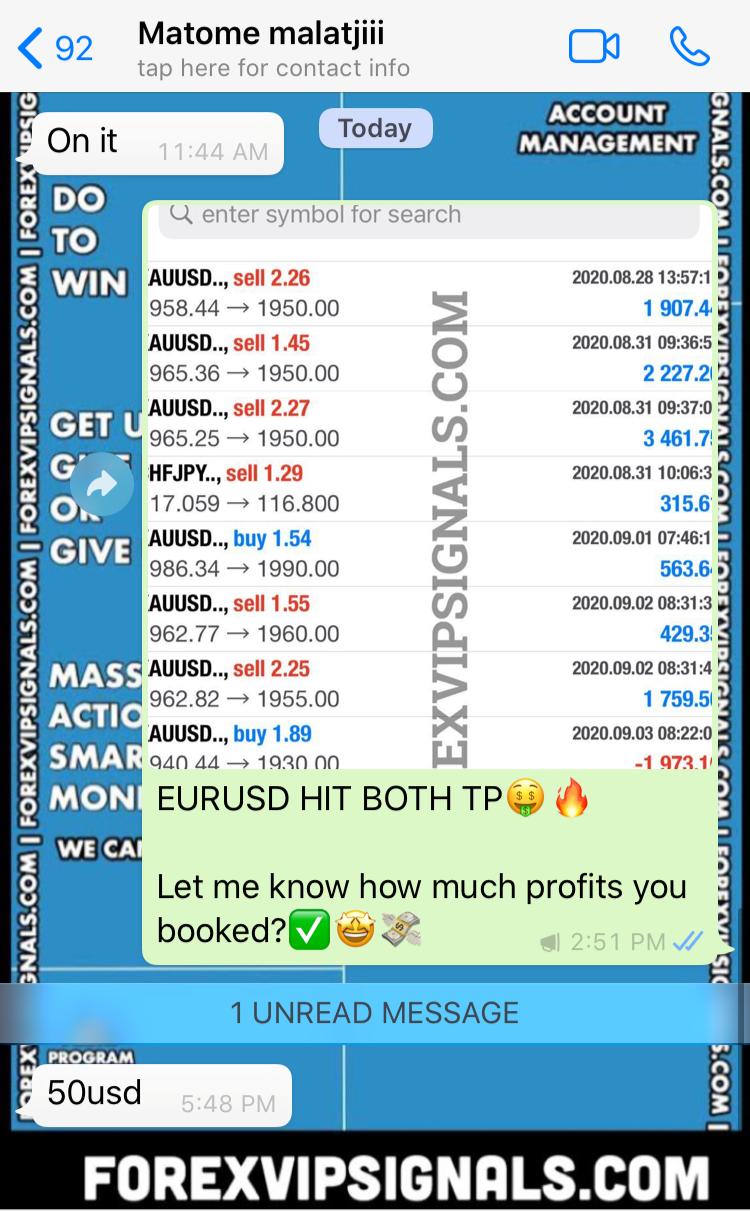Forward the trade history image message

point(102,485)
